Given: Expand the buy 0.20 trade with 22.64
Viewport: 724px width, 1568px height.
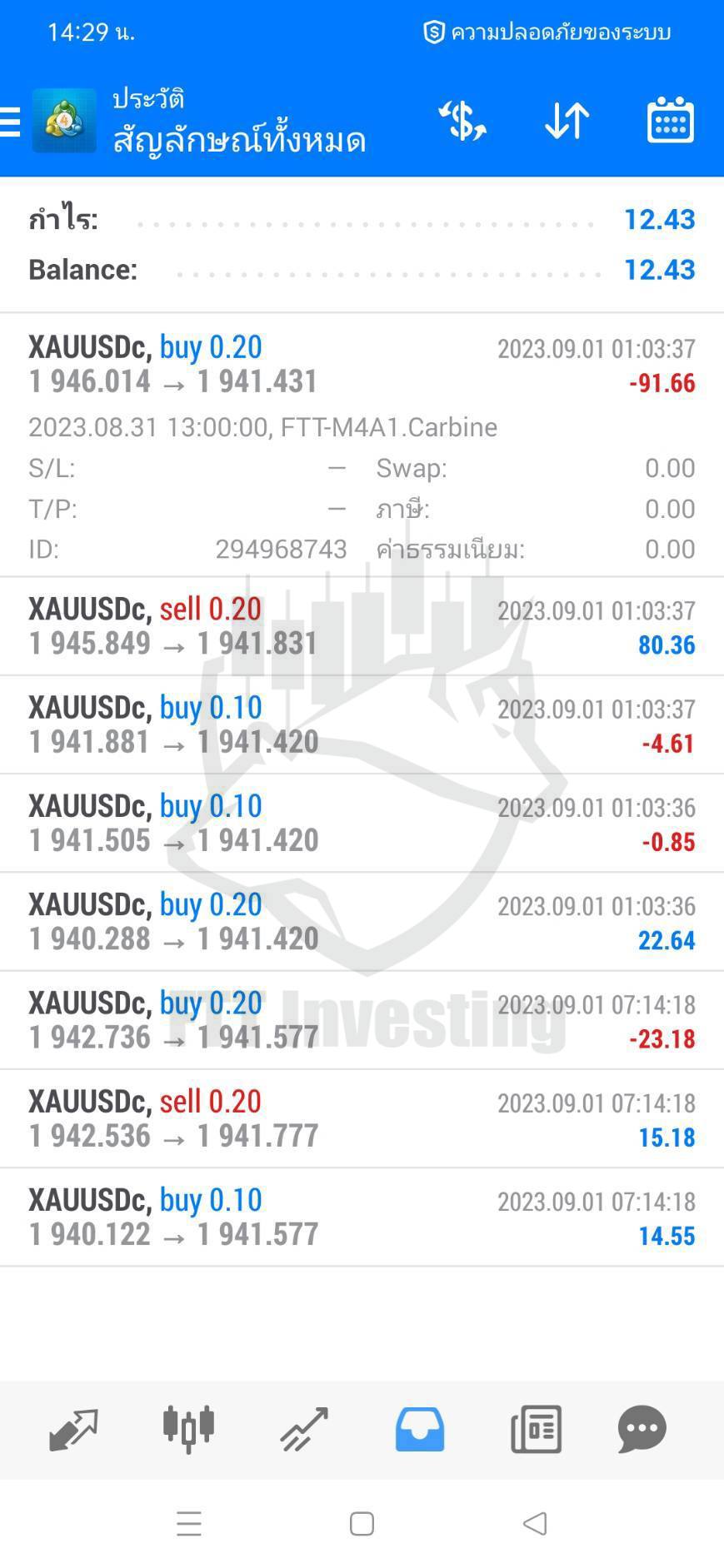Looking at the screenshot, I should point(362,921).
